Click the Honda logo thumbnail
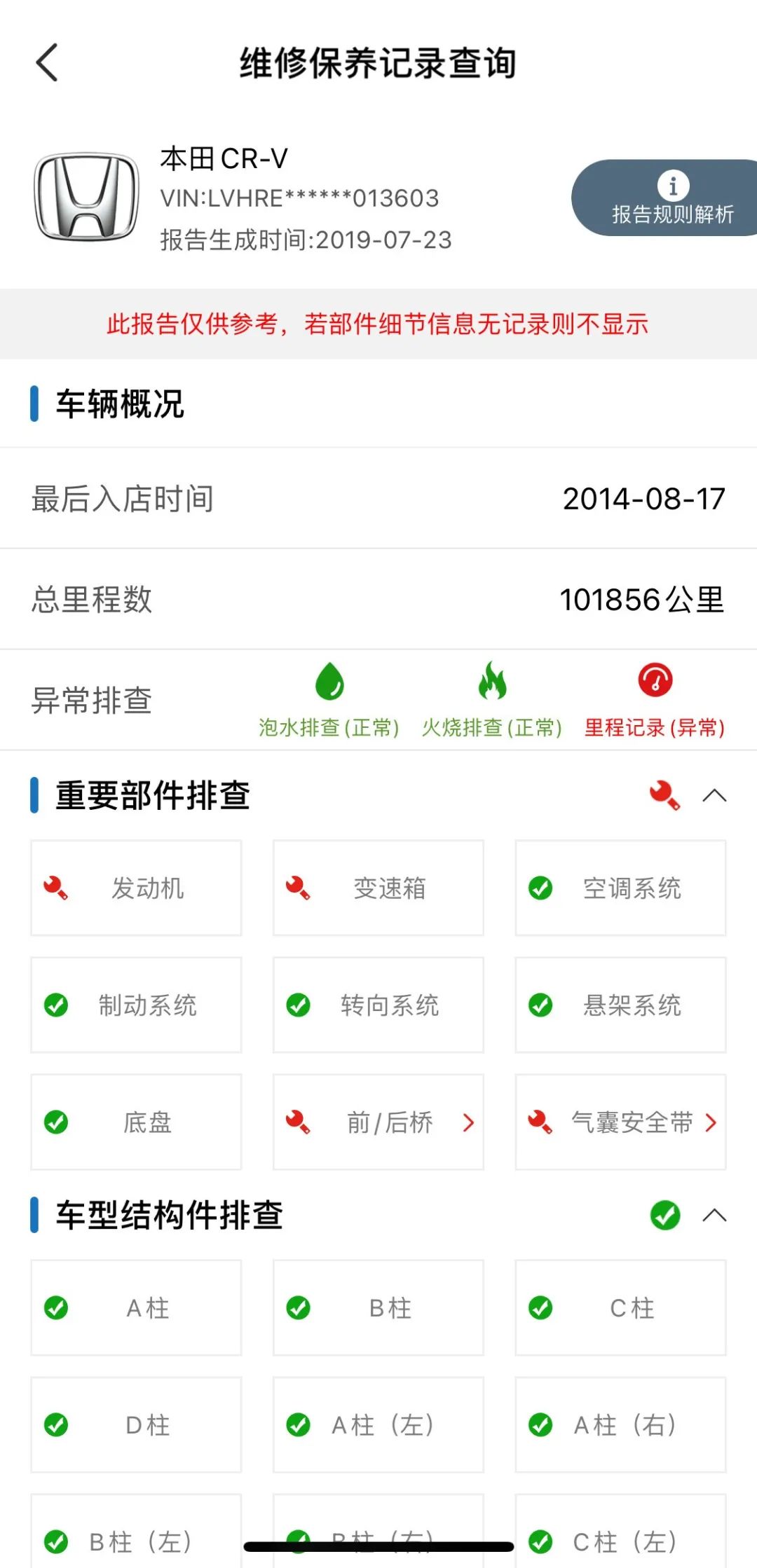757x1568 pixels. (84, 198)
